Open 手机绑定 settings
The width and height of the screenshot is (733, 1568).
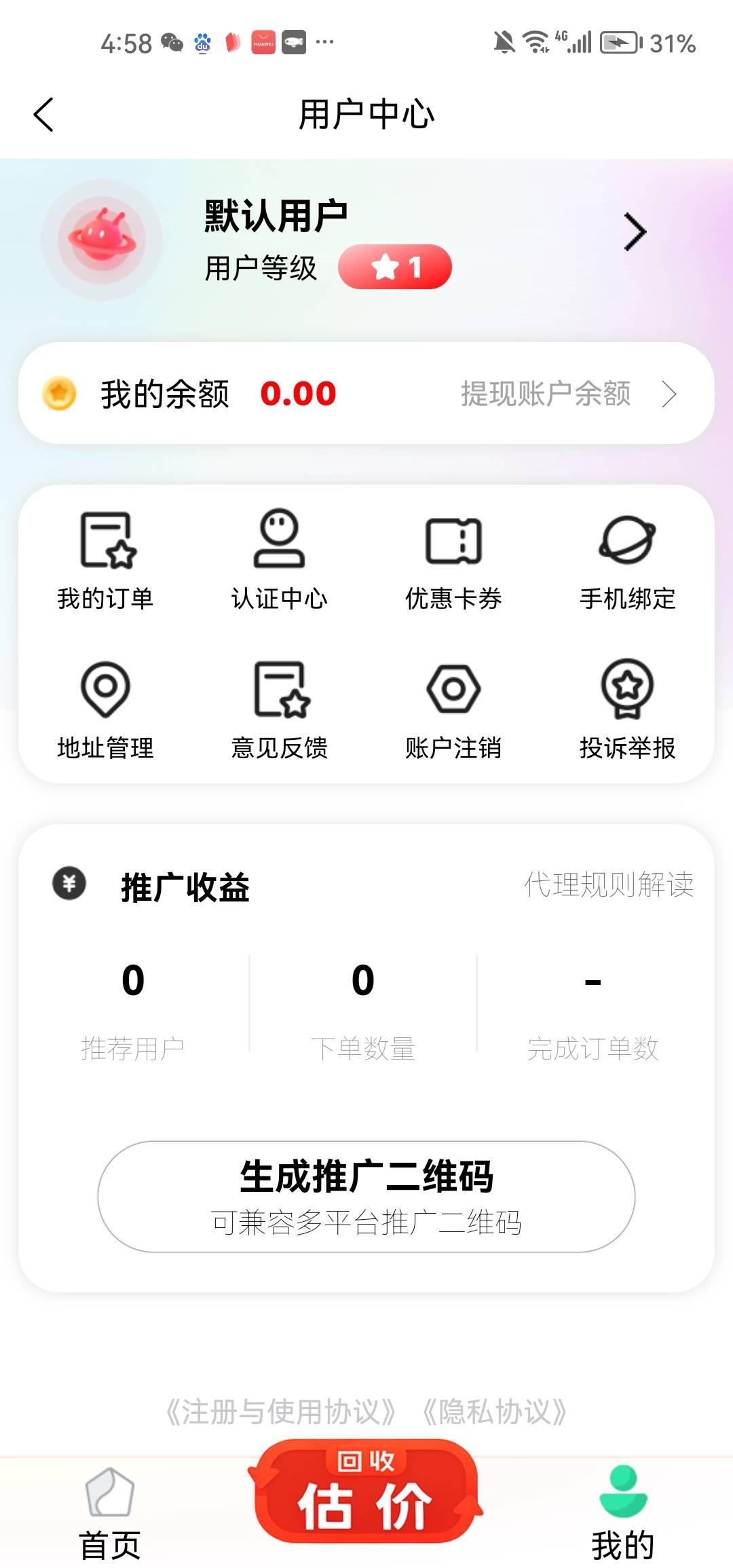[627, 561]
